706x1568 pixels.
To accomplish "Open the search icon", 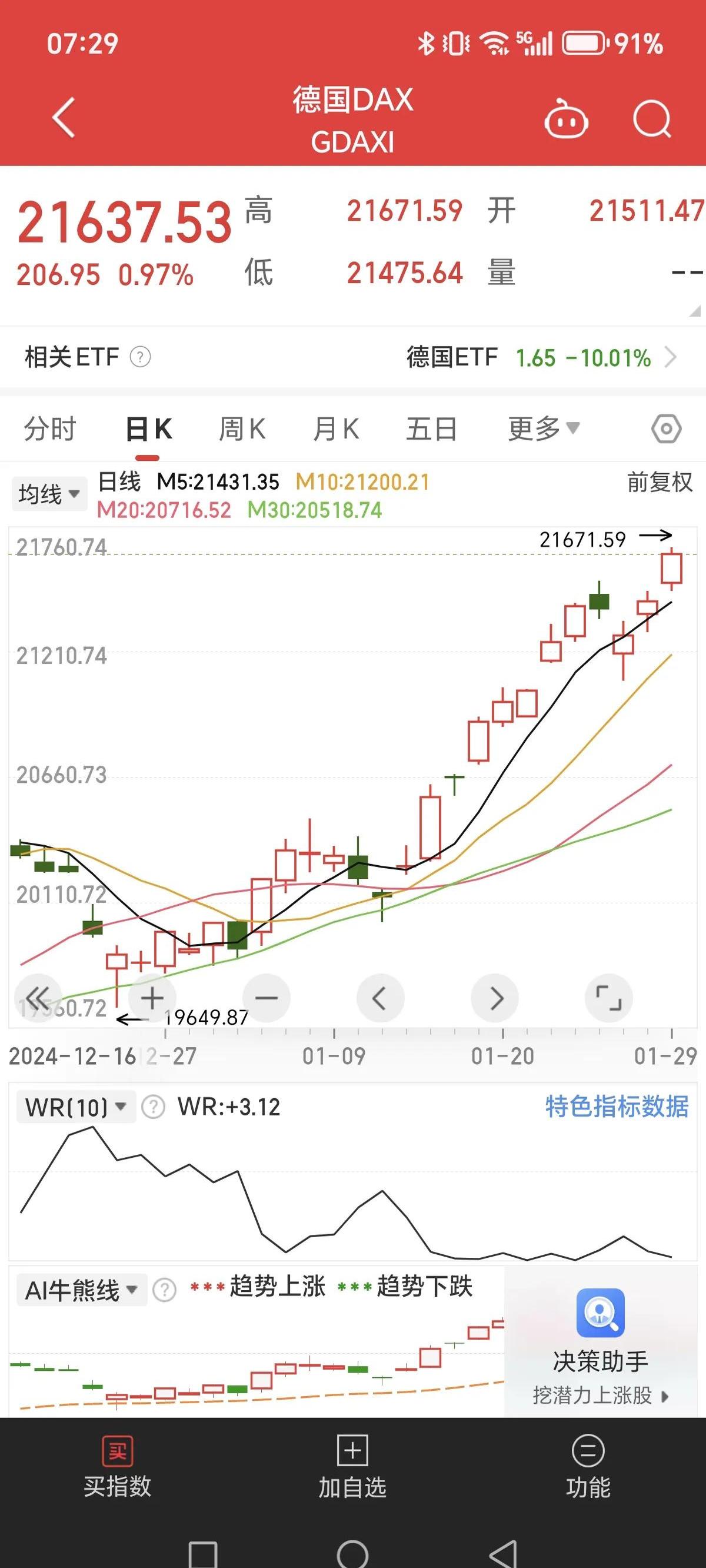I will point(652,119).
